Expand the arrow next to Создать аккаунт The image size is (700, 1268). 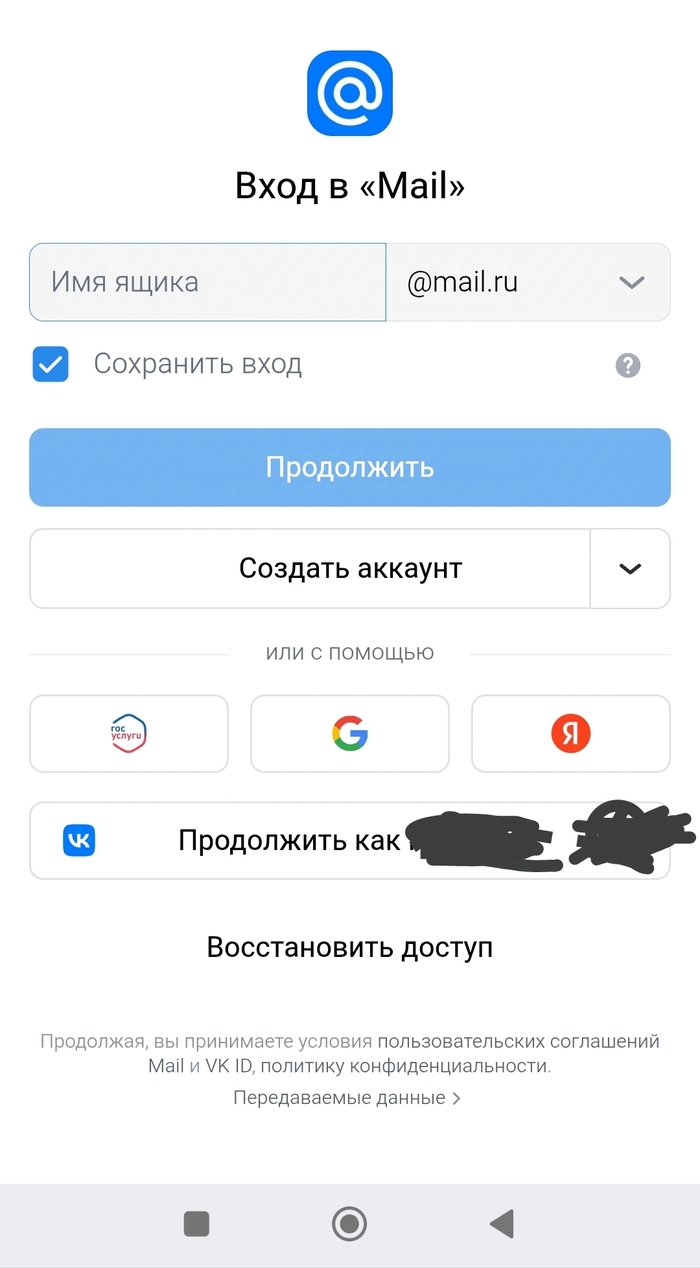pyautogui.click(x=630, y=568)
